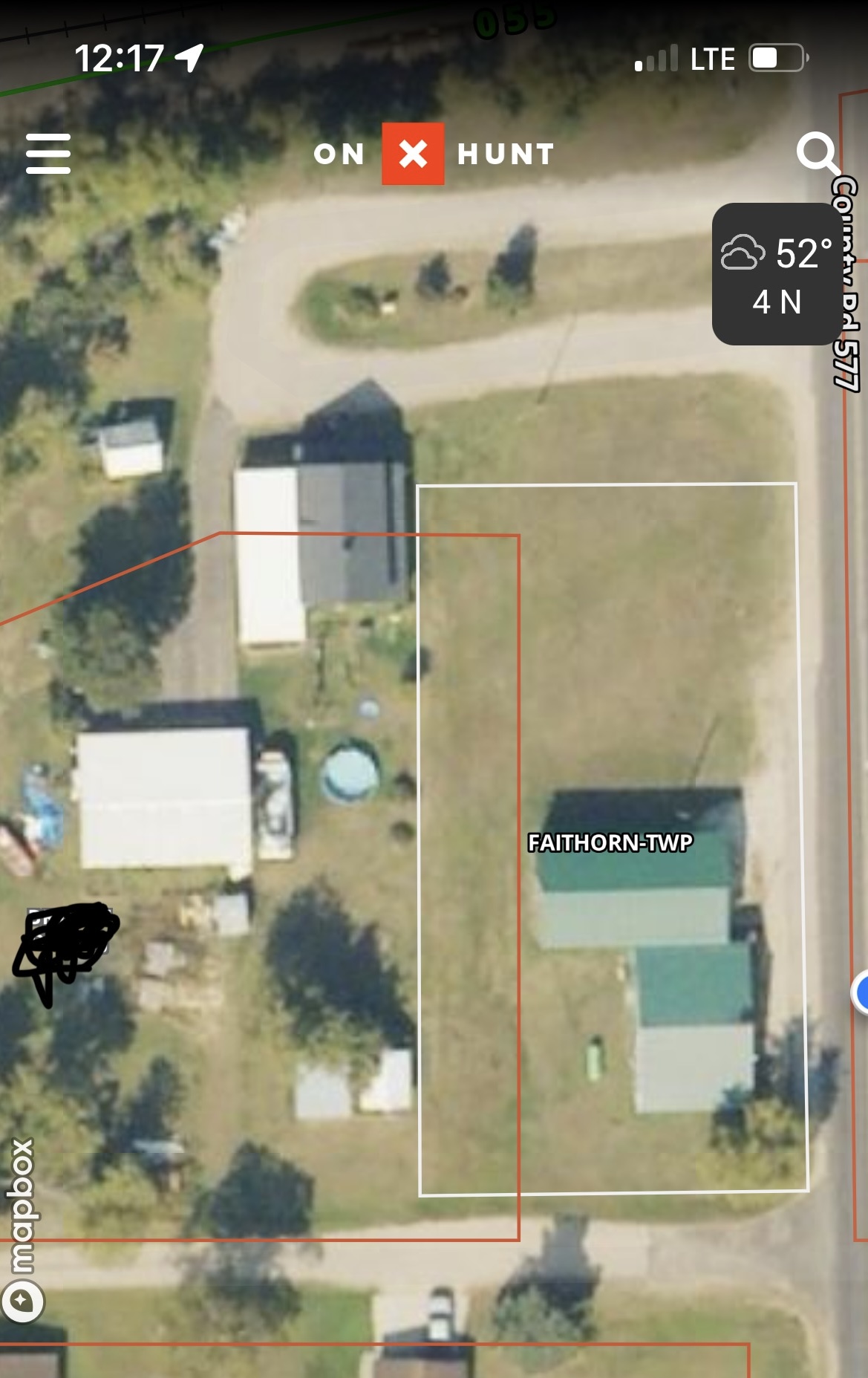Open the hamburger menu
The image size is (868, 1378).
click(x=48, y=154)
